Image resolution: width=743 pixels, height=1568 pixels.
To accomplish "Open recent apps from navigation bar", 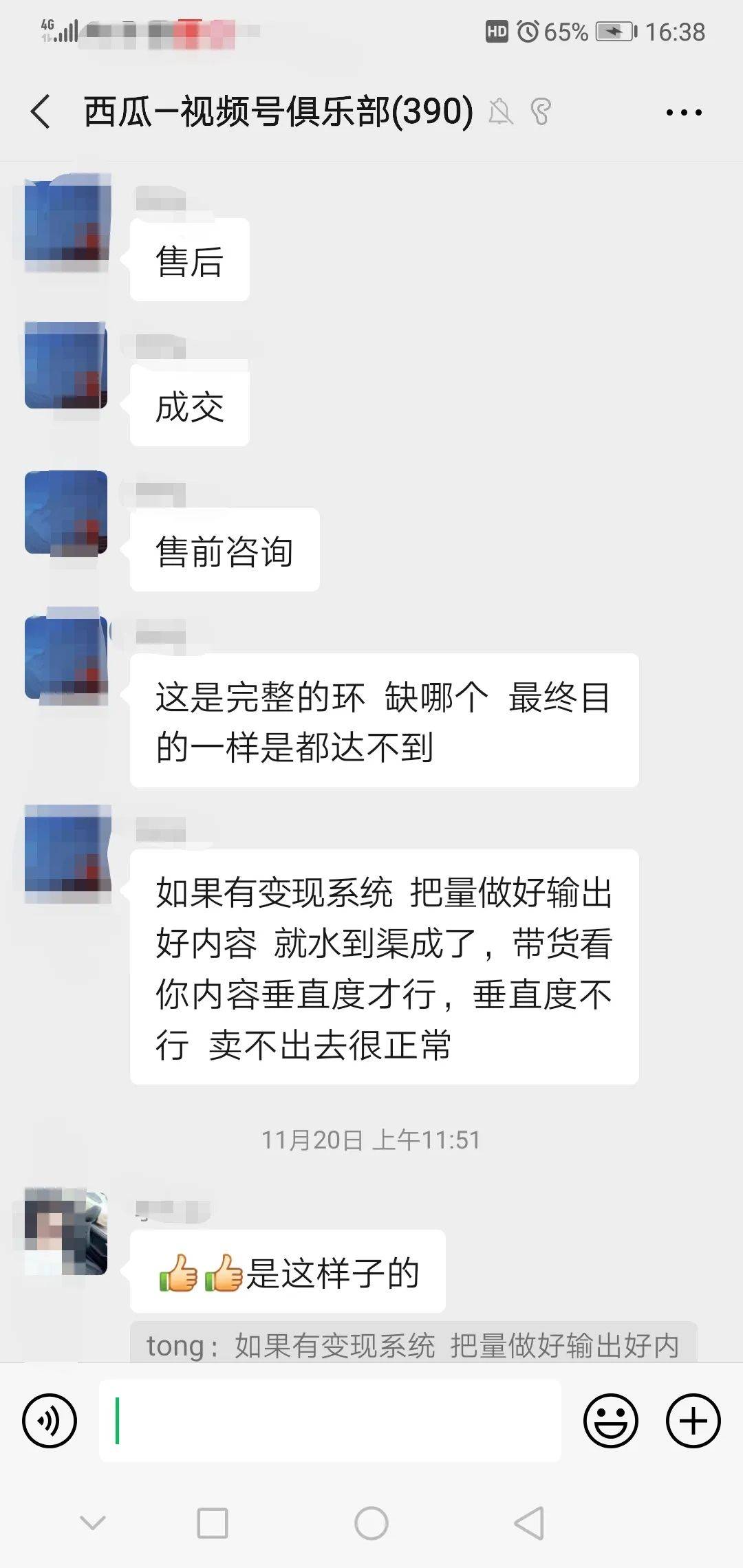I will point(213,1523).
